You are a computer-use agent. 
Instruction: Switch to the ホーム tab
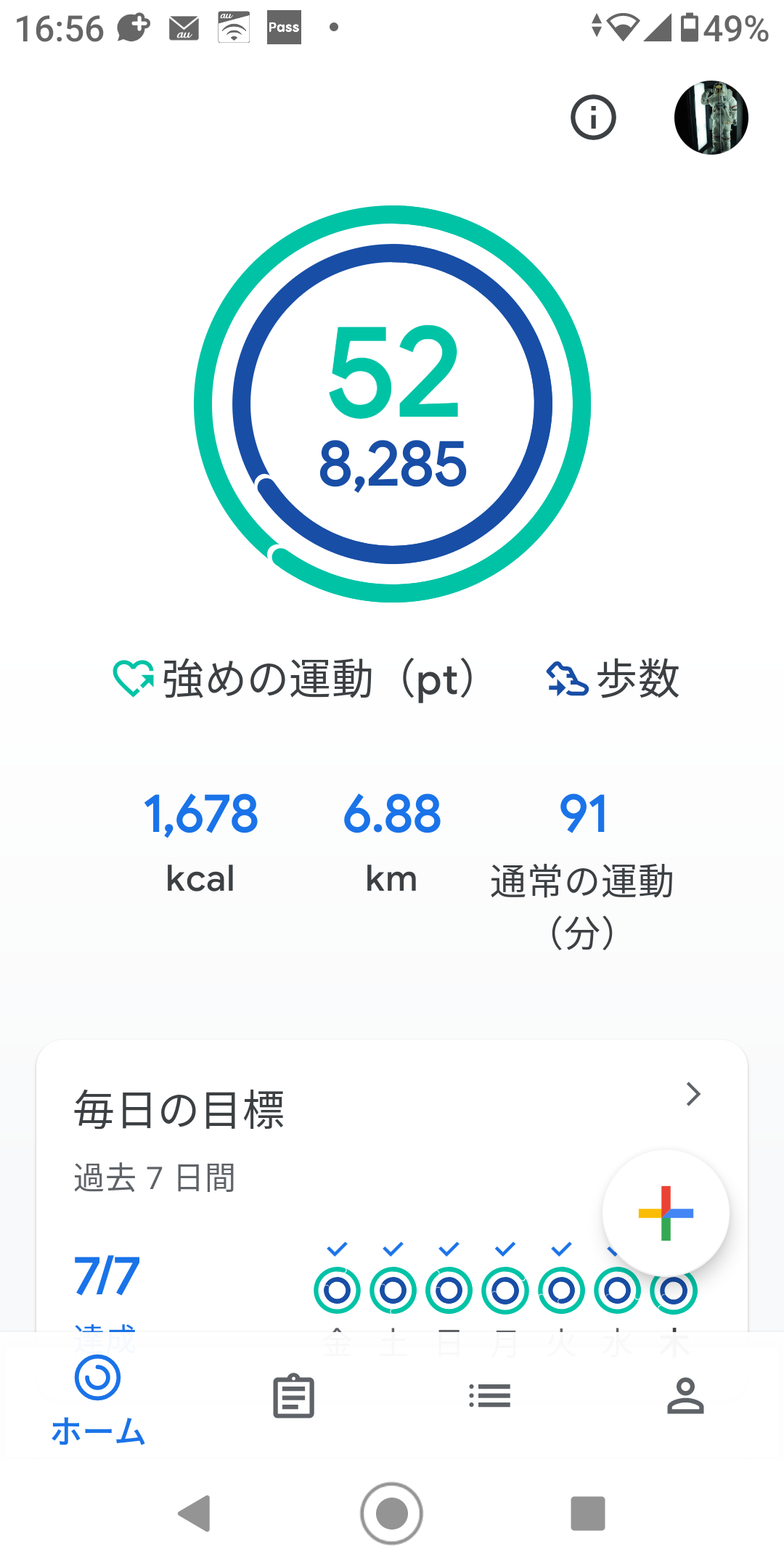[x=98, y=1400]
